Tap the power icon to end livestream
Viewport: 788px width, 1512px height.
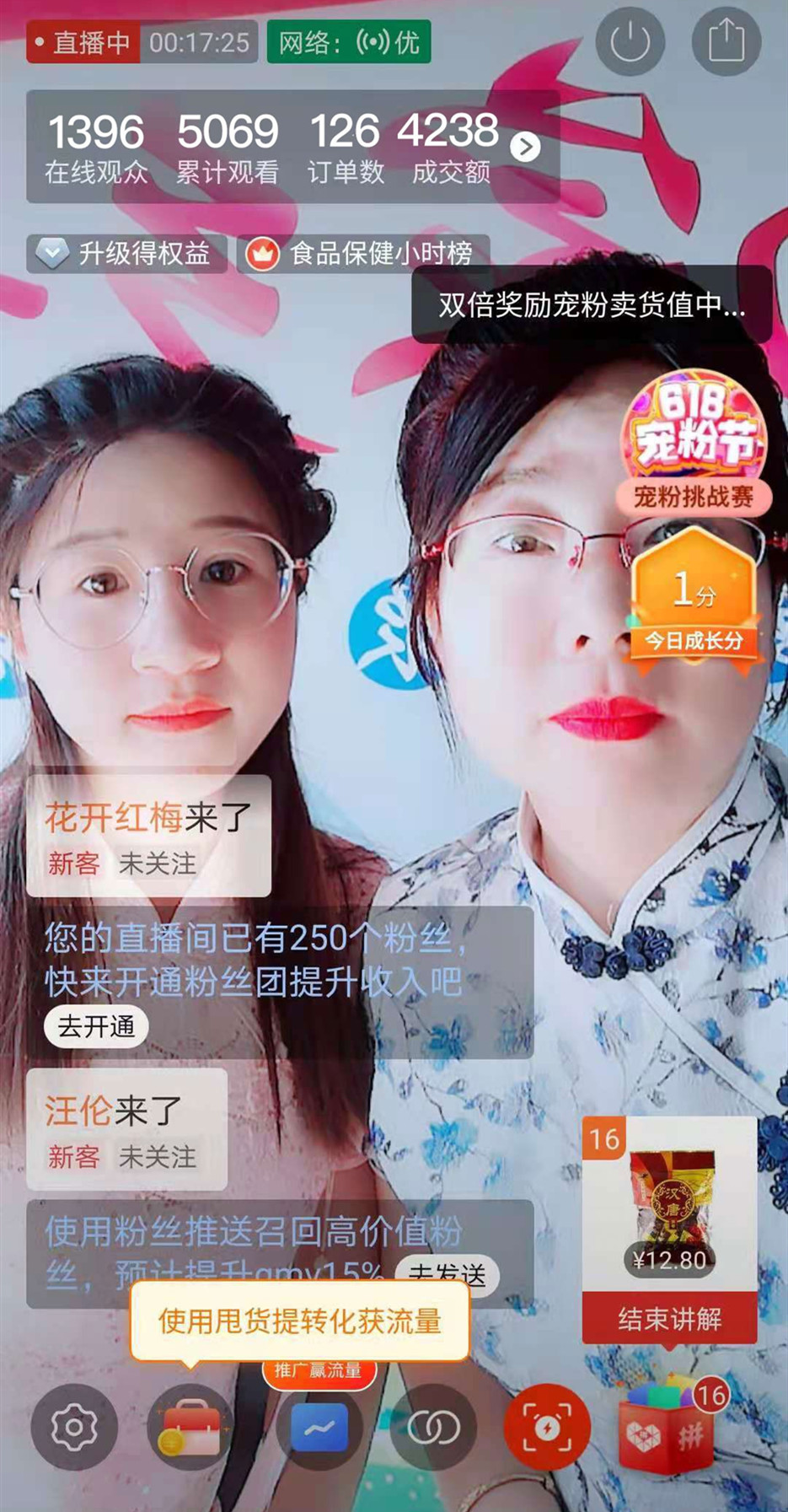click(630, 41)
